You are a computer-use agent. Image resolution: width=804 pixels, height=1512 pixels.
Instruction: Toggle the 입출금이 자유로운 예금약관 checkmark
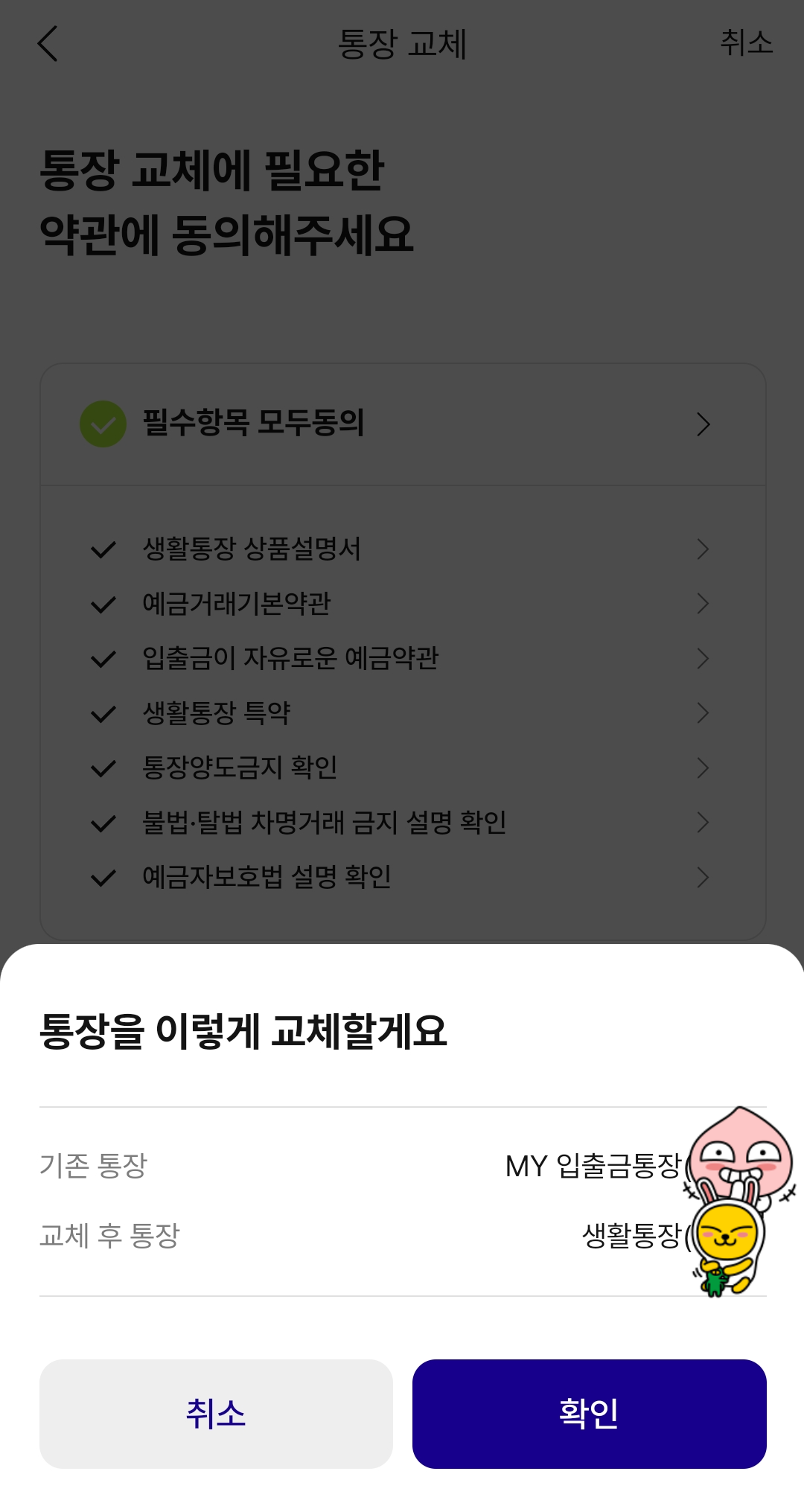coord(103,659)
